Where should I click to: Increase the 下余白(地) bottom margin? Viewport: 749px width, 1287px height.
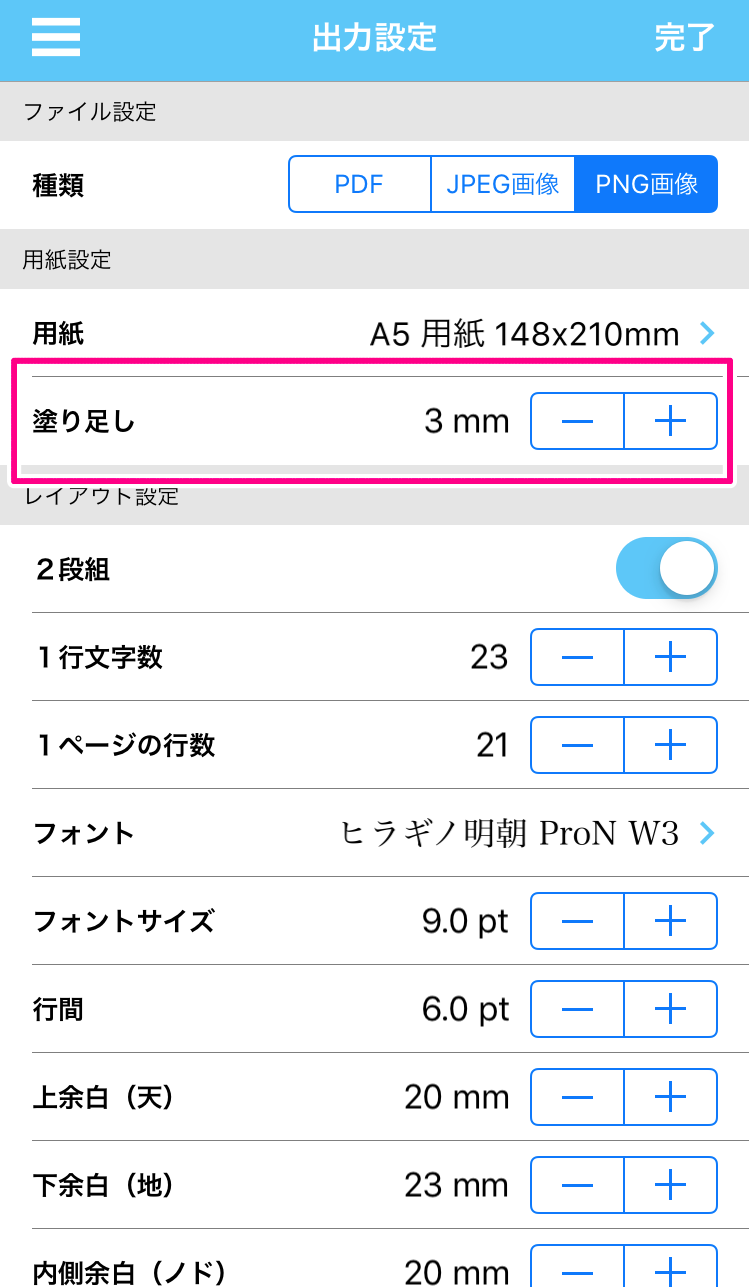coord(670,1185)
